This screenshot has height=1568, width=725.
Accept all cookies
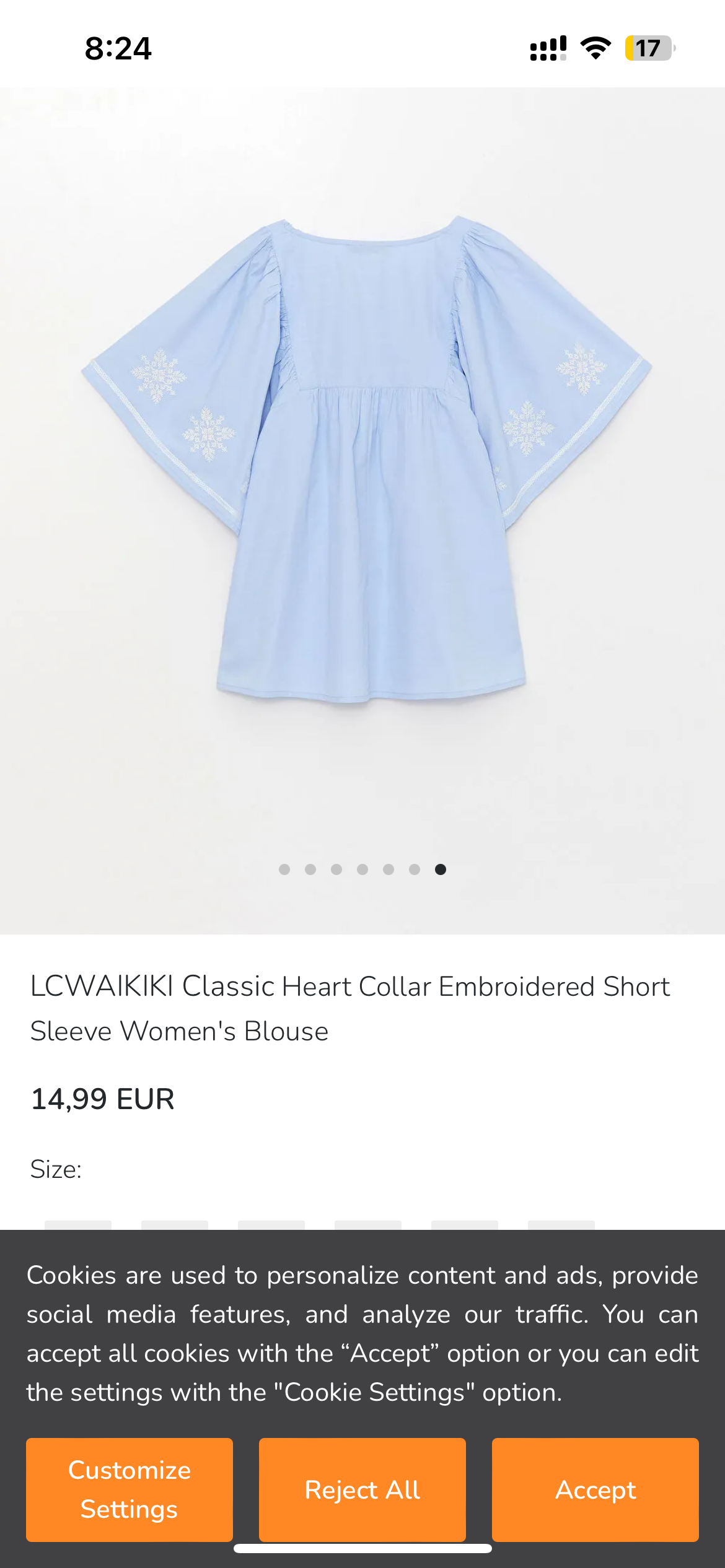[x=595, y=1489]
